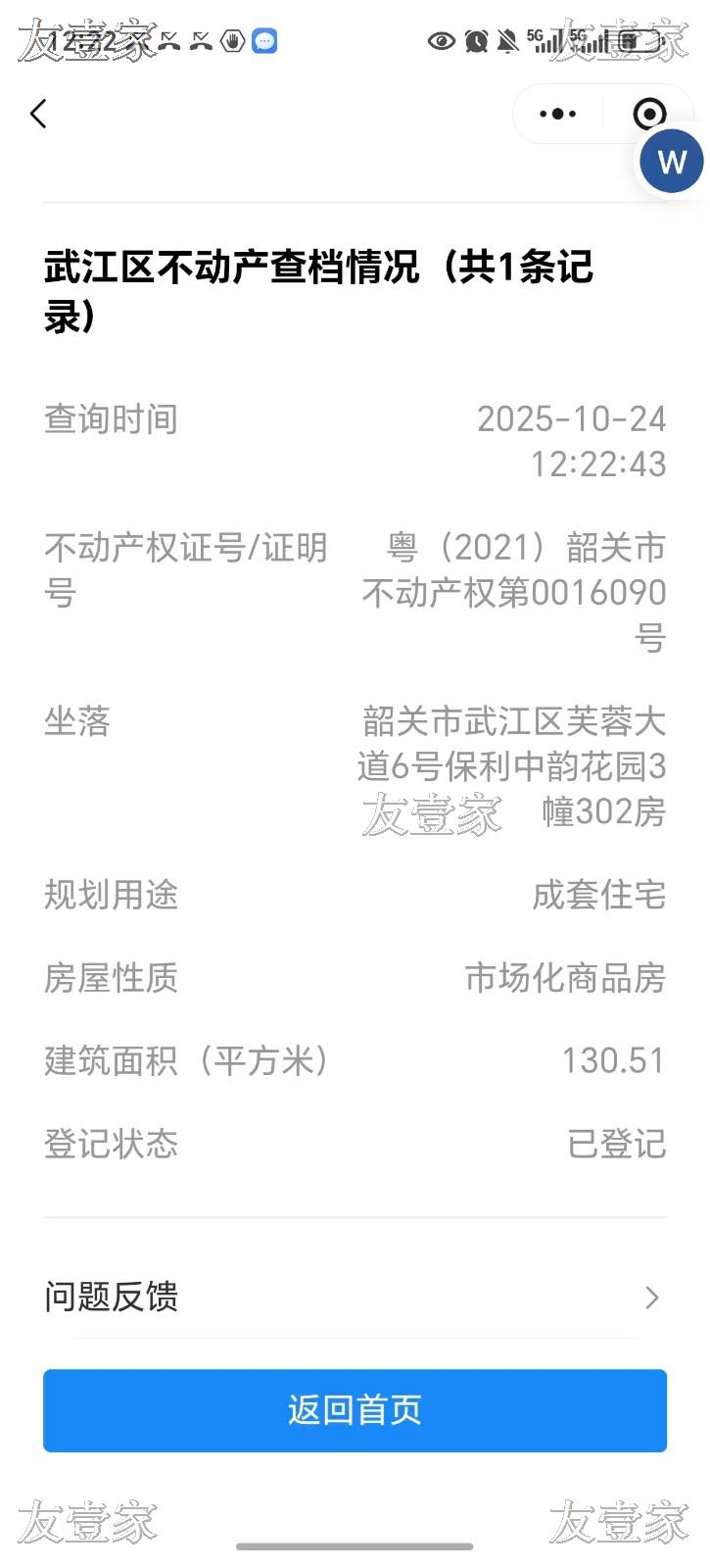
Task: Go back using the top-left arrow
Action: pos(39,114)
